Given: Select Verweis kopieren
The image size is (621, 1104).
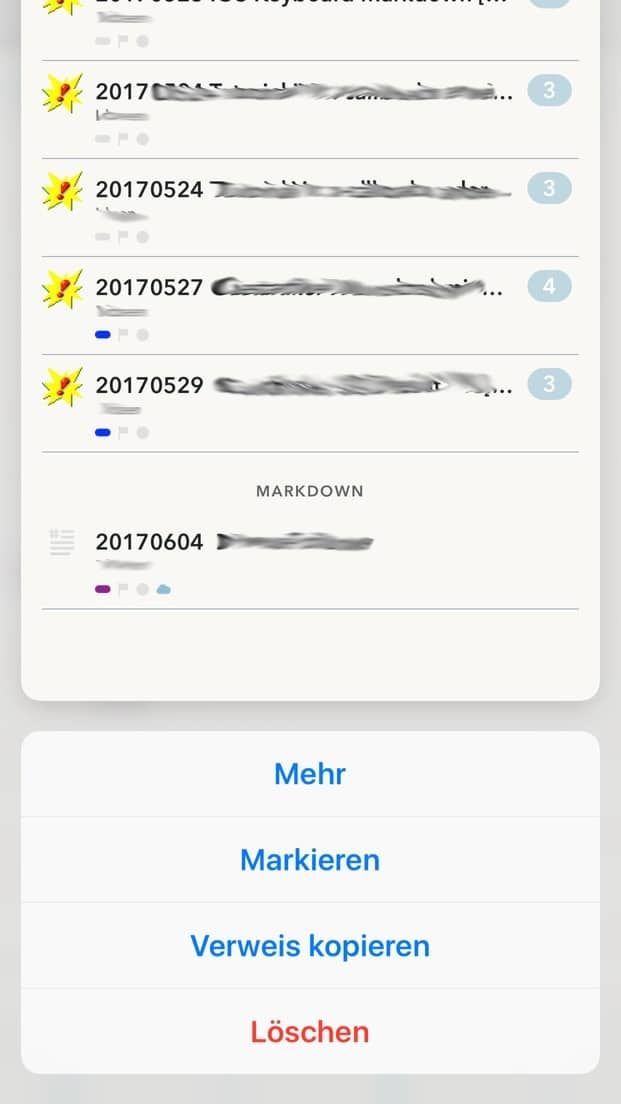Looking at the screenshot, I should click(310, 946).
